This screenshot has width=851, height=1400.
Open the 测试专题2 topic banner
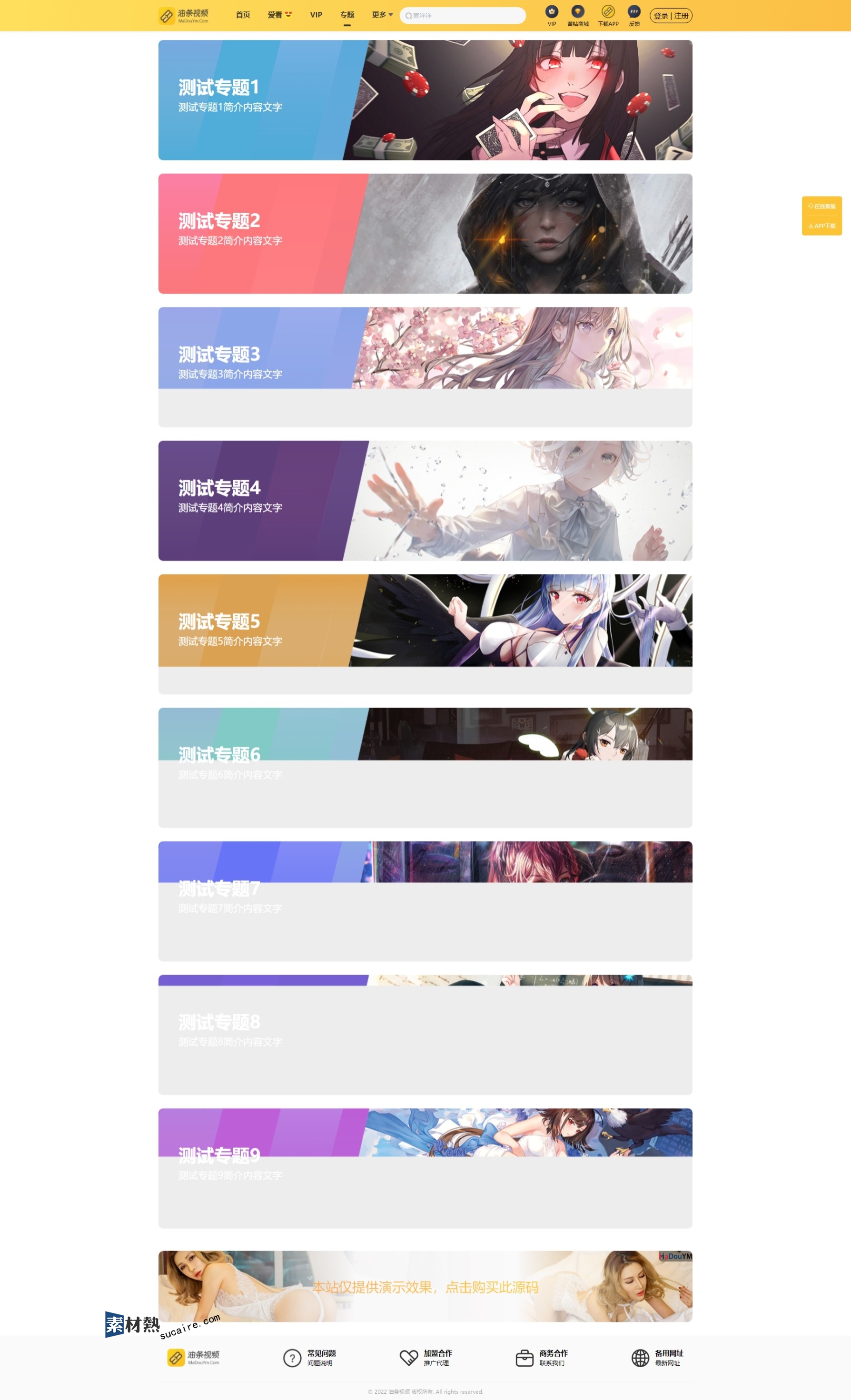[x=425, y=234]
